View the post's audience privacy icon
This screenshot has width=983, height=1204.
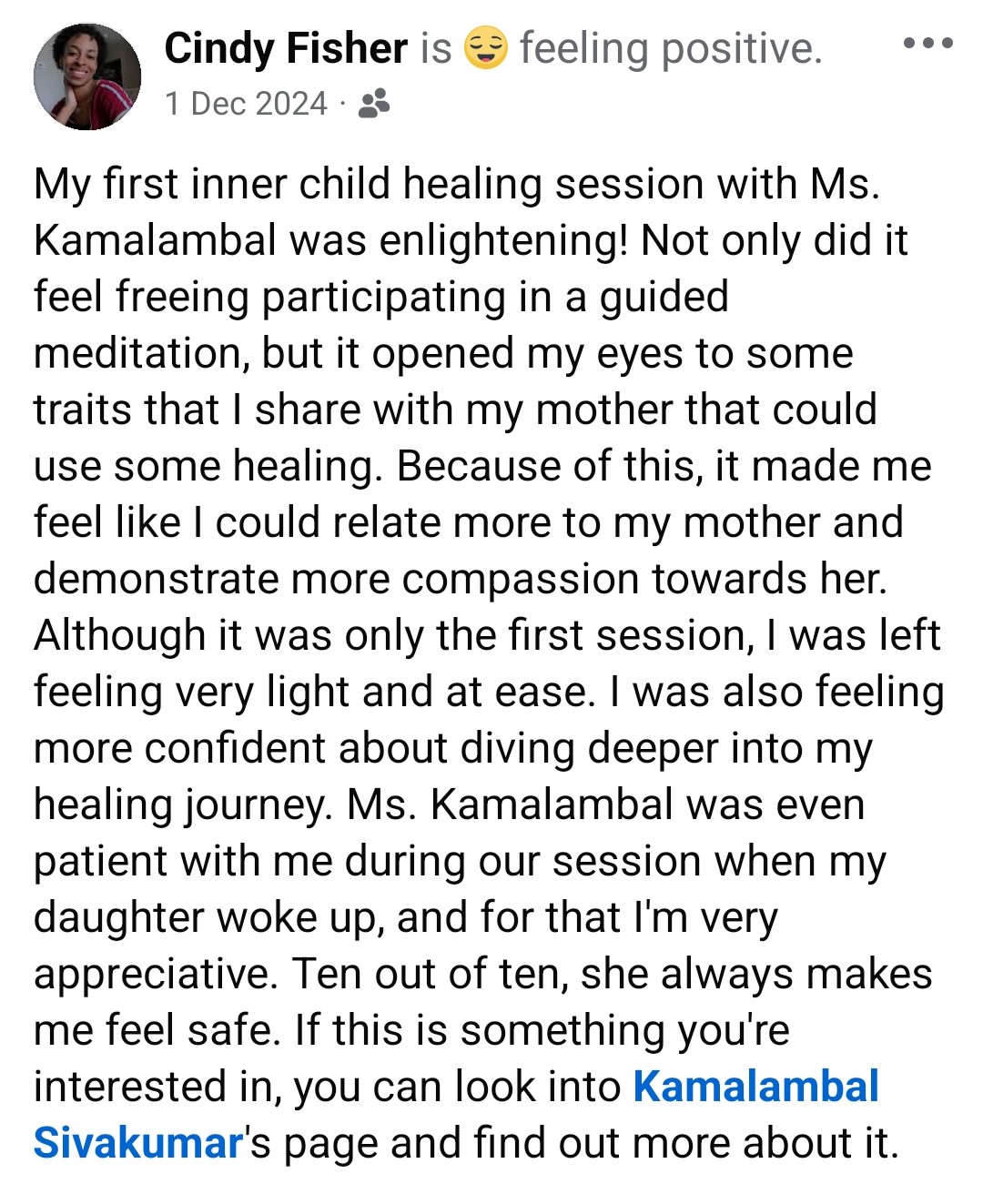click(x=374, y=104)
